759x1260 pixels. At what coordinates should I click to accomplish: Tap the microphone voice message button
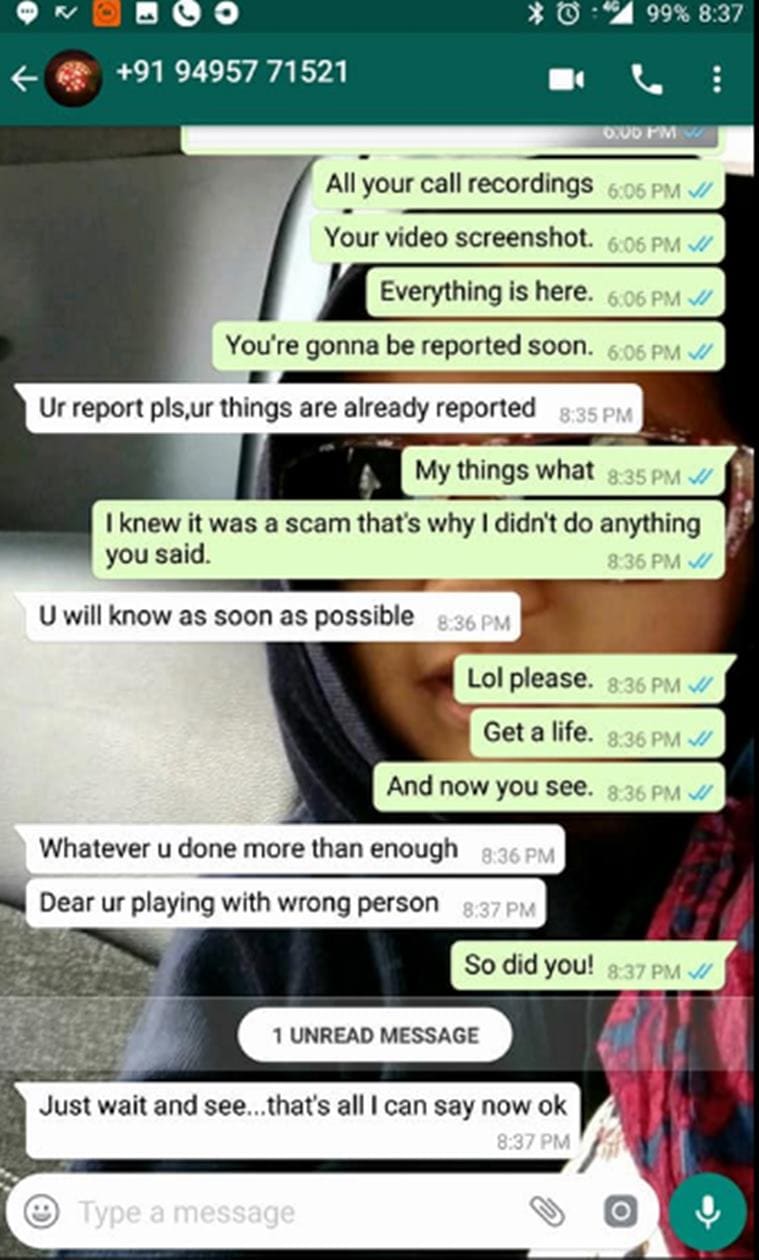click(708, 1211)
